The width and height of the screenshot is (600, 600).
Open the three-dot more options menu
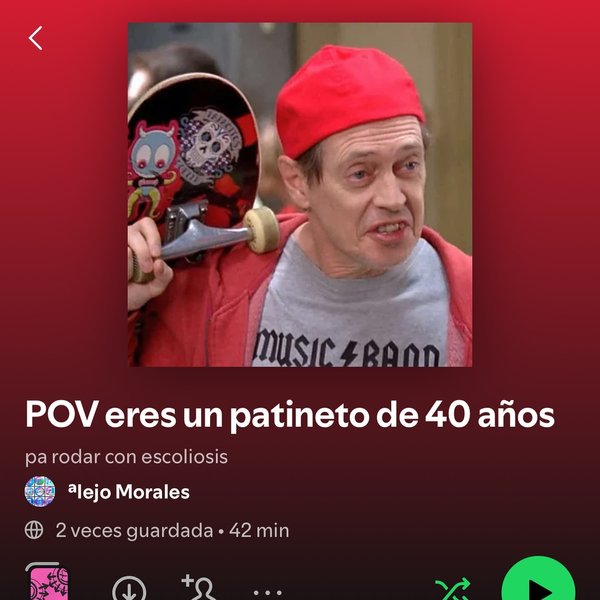click(268, 591)
